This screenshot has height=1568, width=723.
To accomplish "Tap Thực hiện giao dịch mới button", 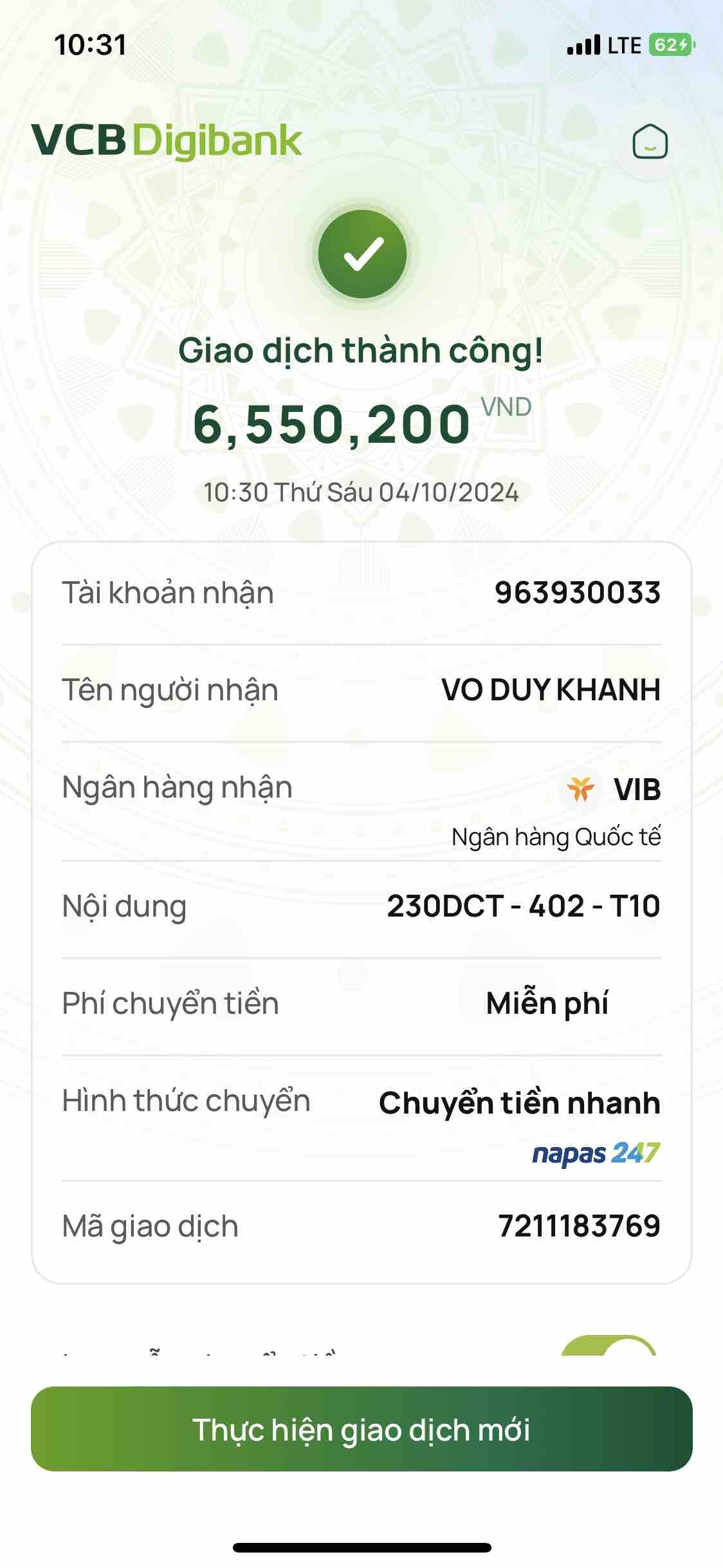I will click(x=361, y=1429).
